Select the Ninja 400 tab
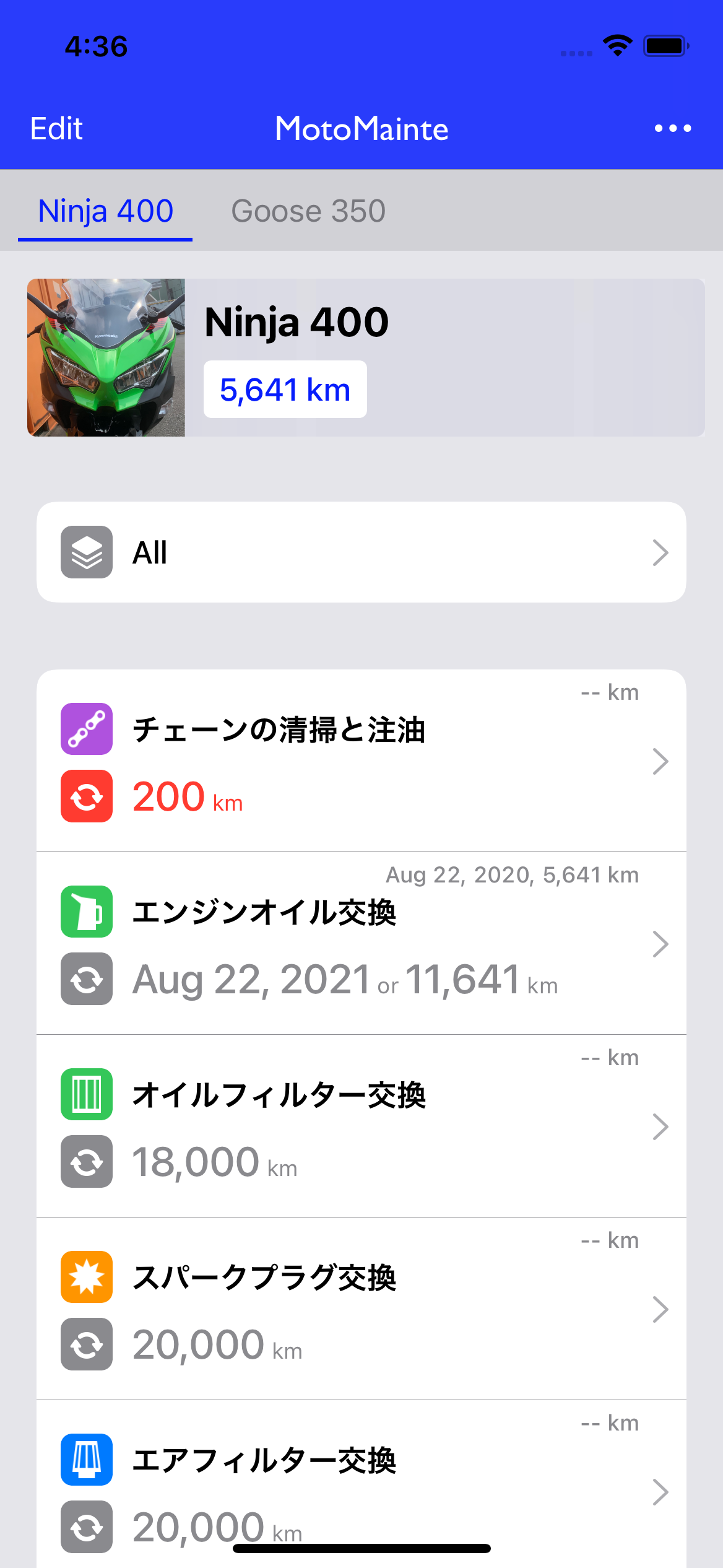723x1568 pixels. 105,211
